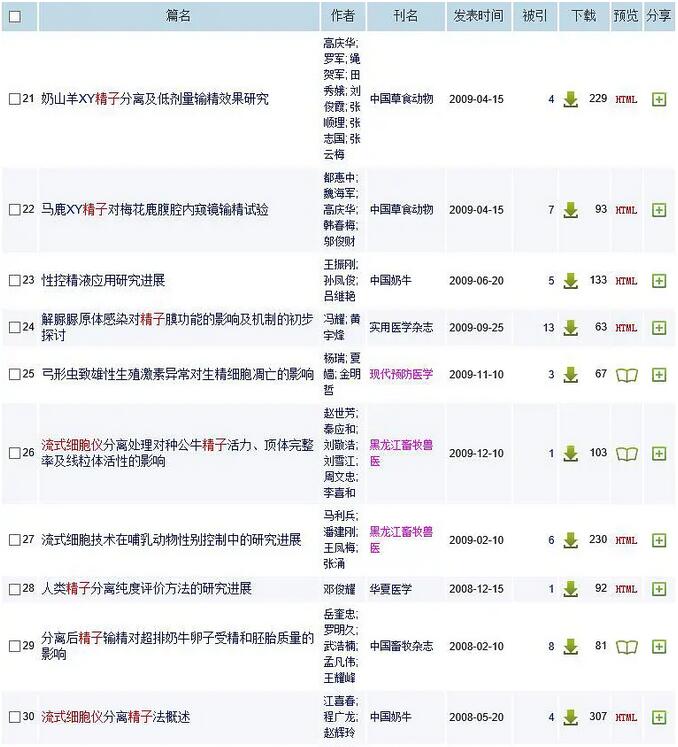This screenshot has width=678, height=747.
Task: Share result 24 with plus icon
Action: coord(659,327)
